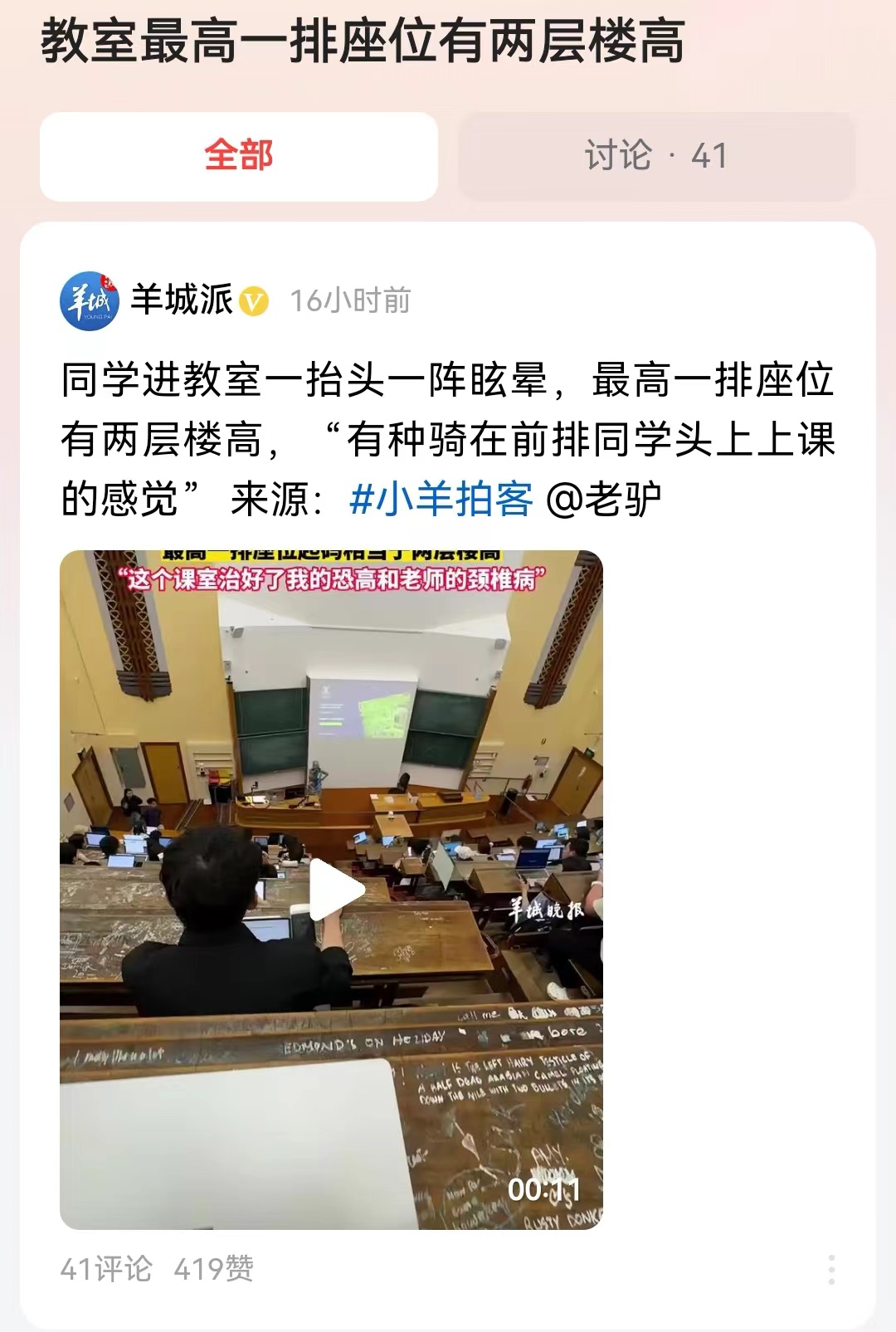Tap the 16小时前 timestamp
Image resolution: width=896 pixels, height=1332 pixels.
tap(353, 301)
